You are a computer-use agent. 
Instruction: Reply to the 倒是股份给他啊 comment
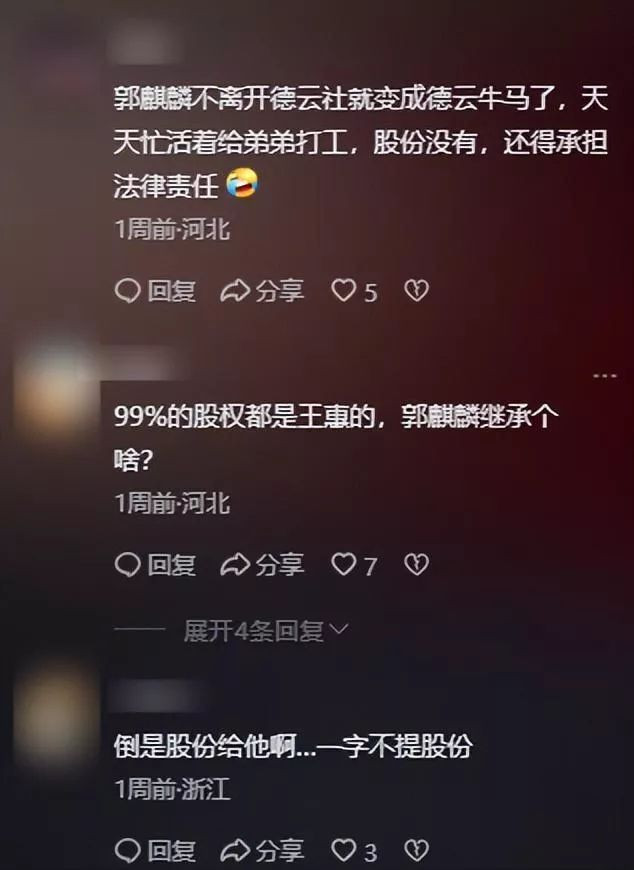tap(155, 851)
